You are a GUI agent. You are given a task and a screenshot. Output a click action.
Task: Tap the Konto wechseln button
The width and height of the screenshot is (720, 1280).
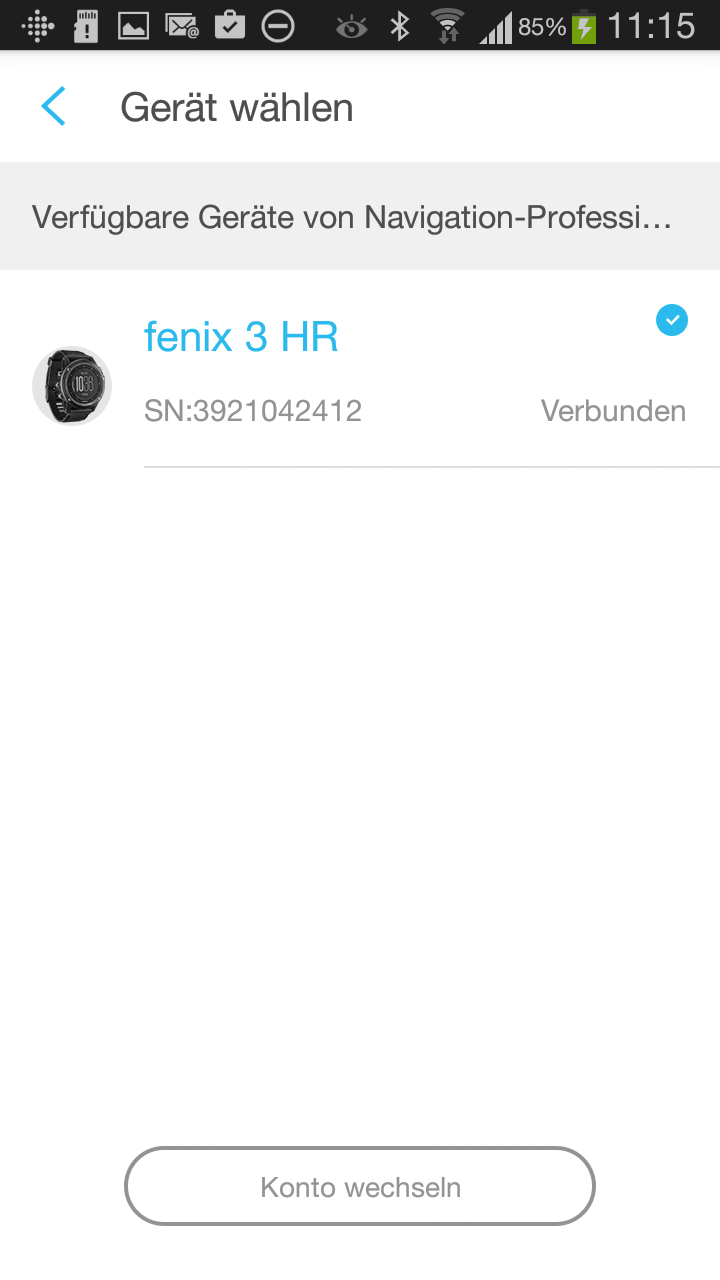point(360,1187)
